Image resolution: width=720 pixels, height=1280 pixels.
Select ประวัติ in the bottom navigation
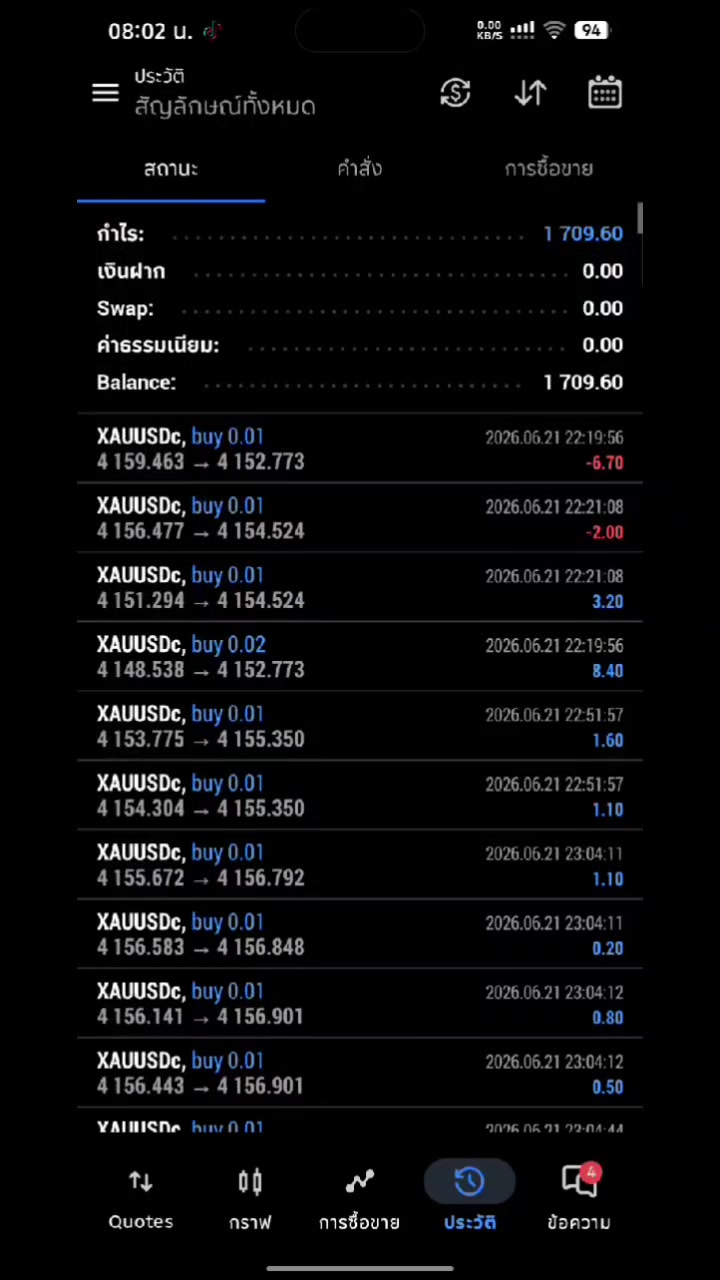point(470,1197)
